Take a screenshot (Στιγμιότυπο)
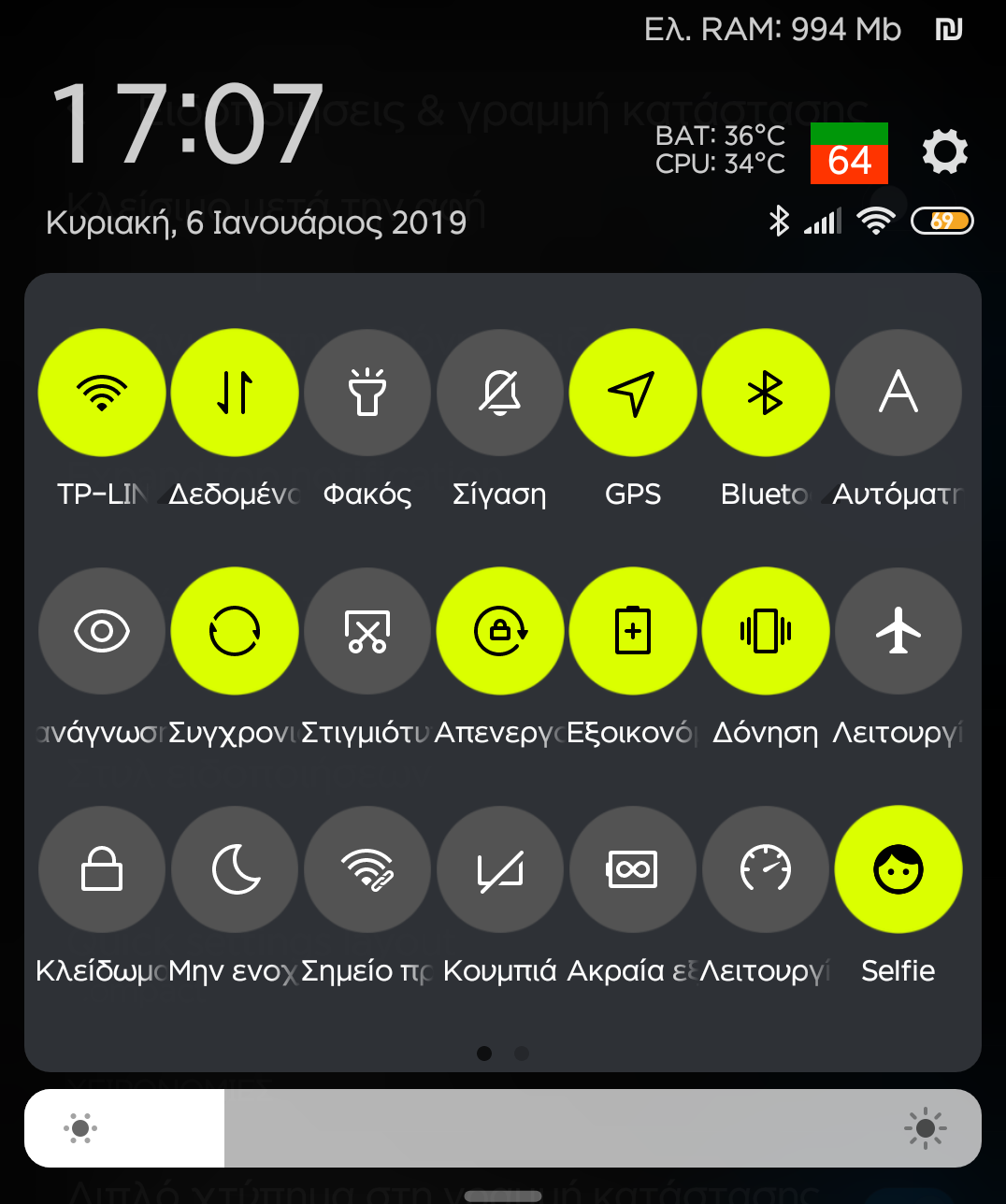The height and width of the screenshot is (1204, 1006). click(x=367, y=631)
